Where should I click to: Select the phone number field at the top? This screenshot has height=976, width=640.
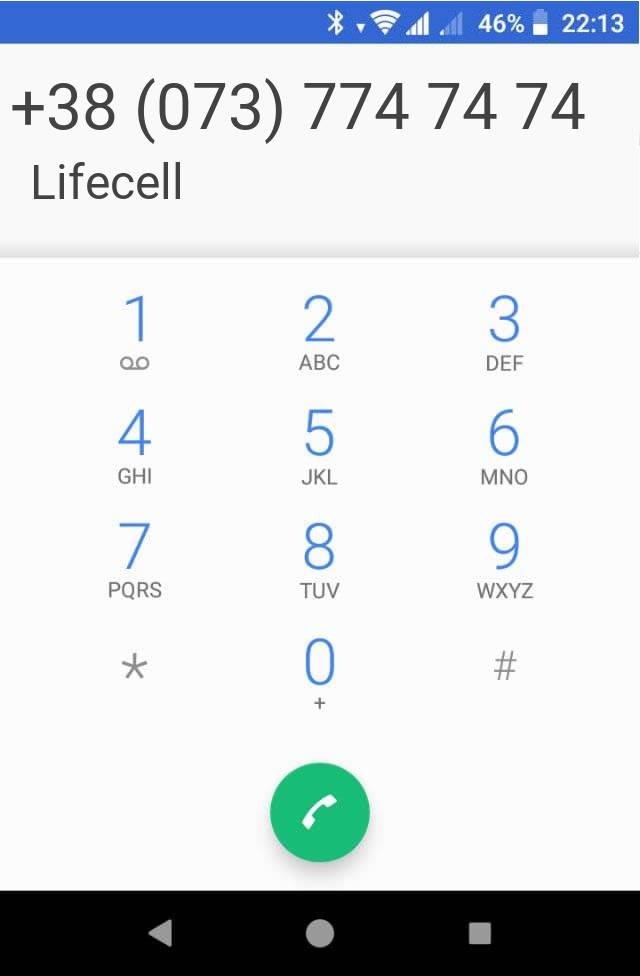click(x=298, y=108)
